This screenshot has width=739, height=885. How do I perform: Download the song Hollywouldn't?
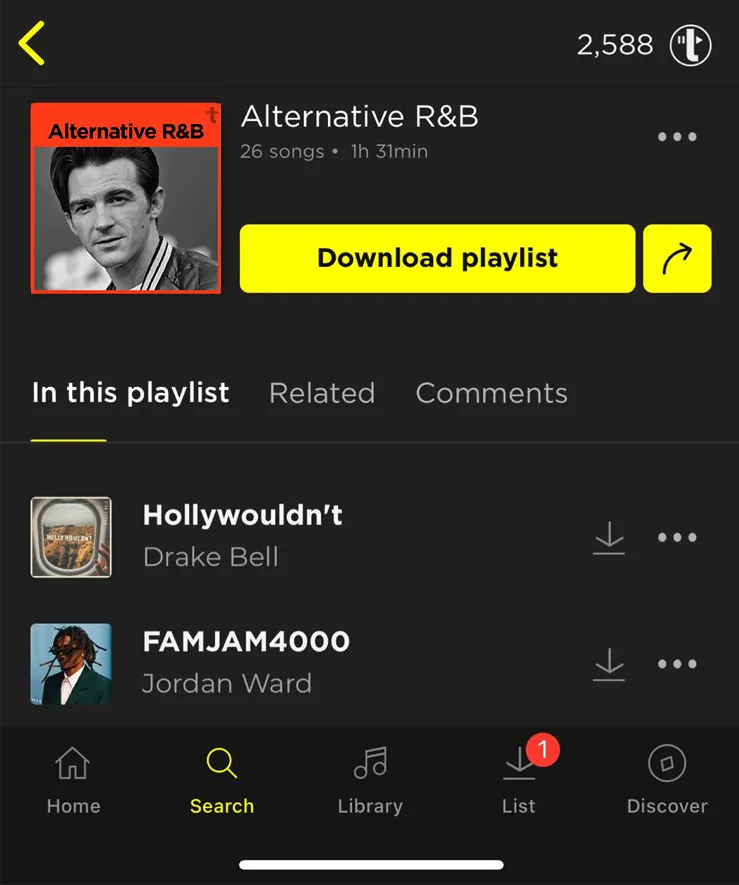click(608, 538)
